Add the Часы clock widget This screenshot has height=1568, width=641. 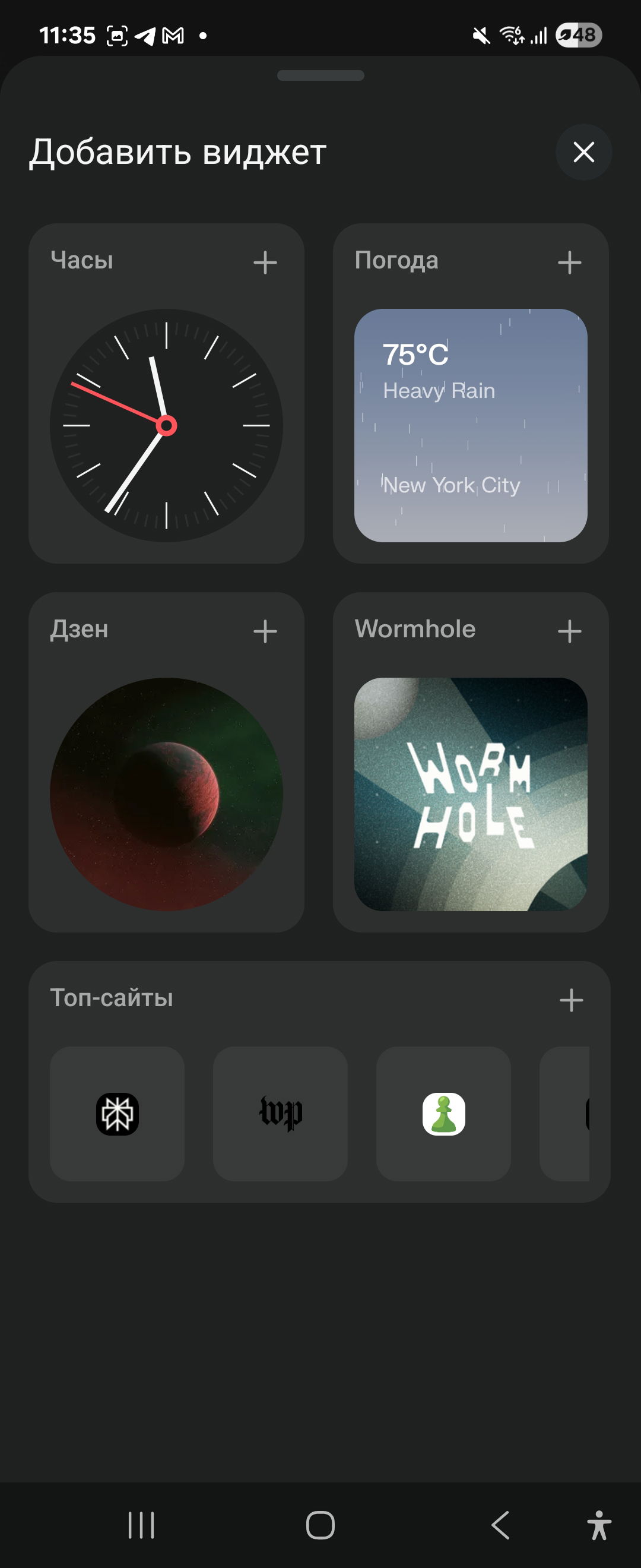click(265, 263)
